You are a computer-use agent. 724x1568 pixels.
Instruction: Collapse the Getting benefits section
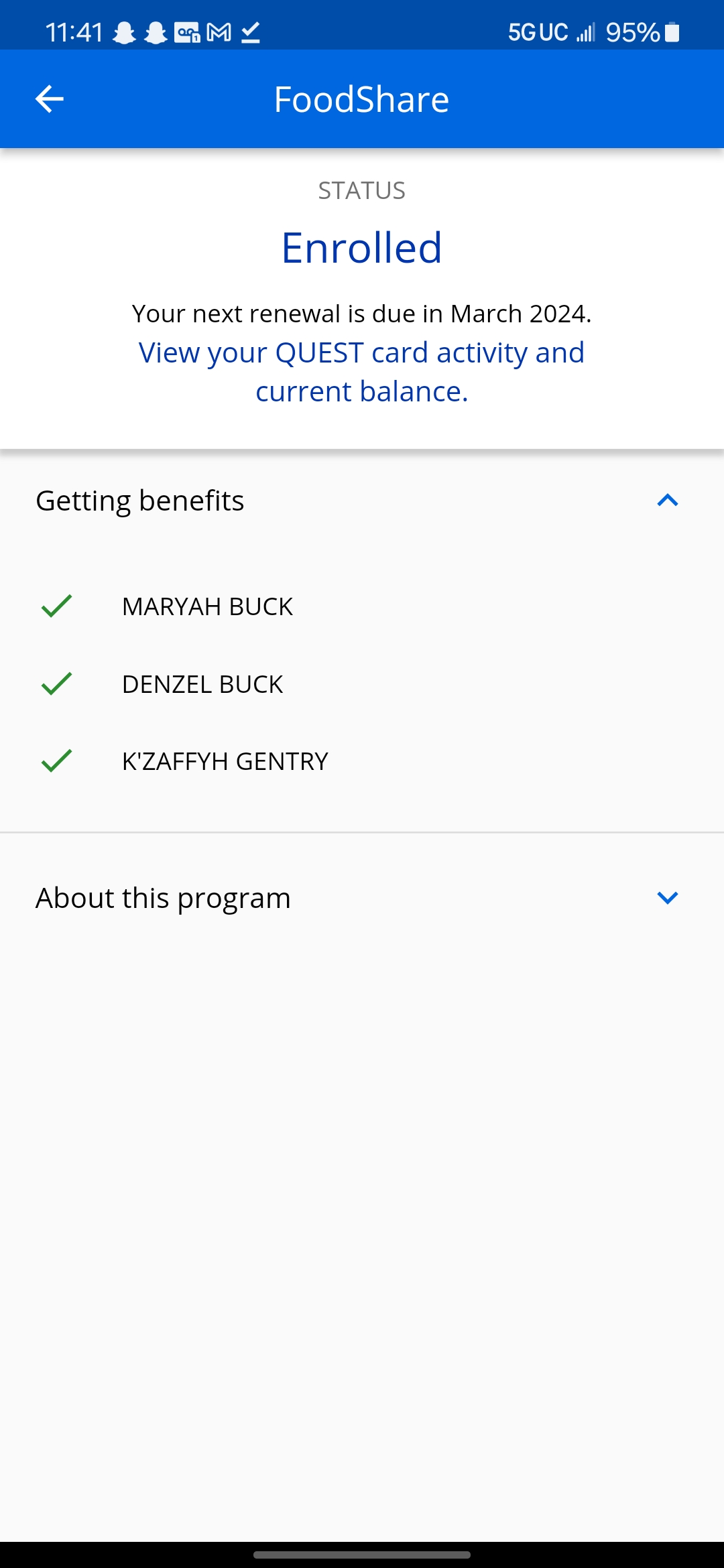coord(362,501)
